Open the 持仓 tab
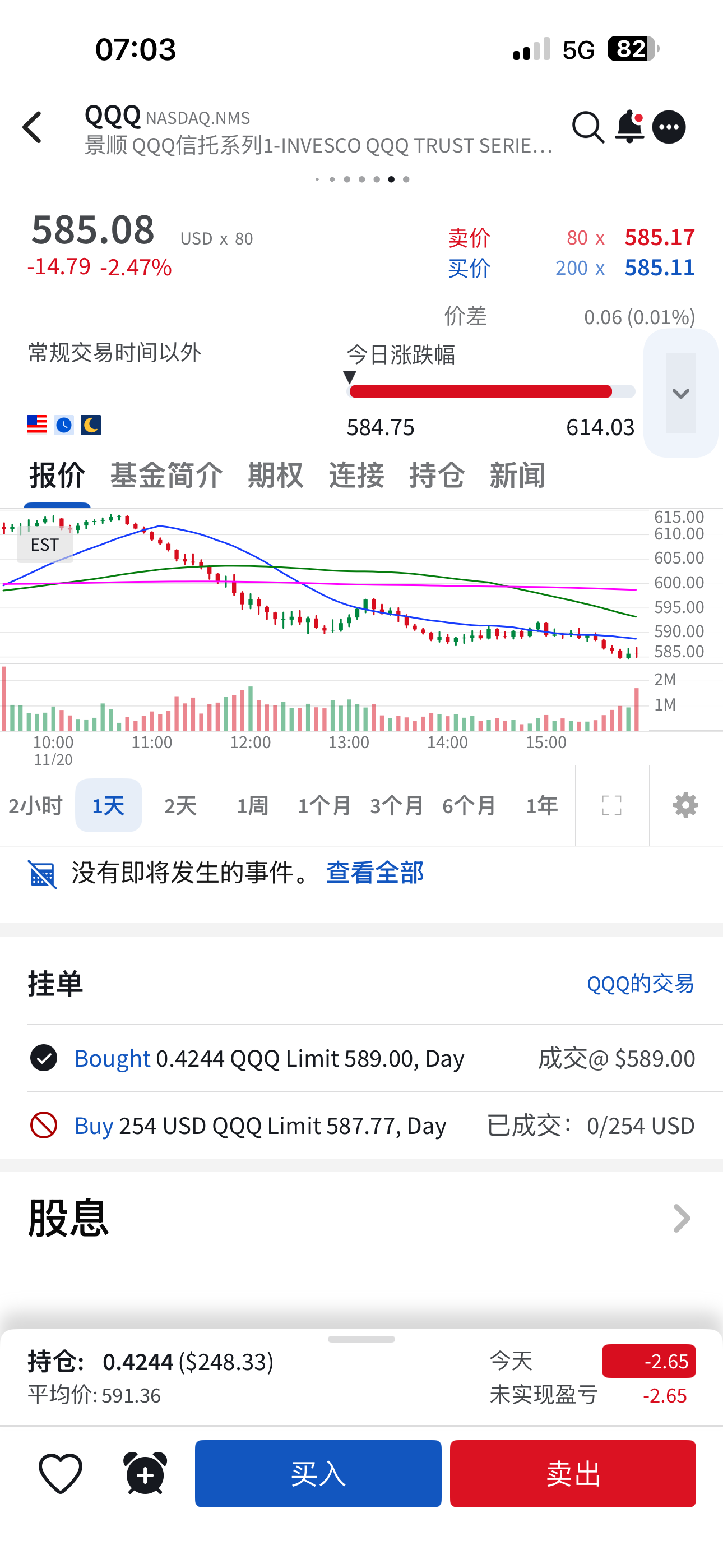This screenshot has height=1568, width=723. 437,475
